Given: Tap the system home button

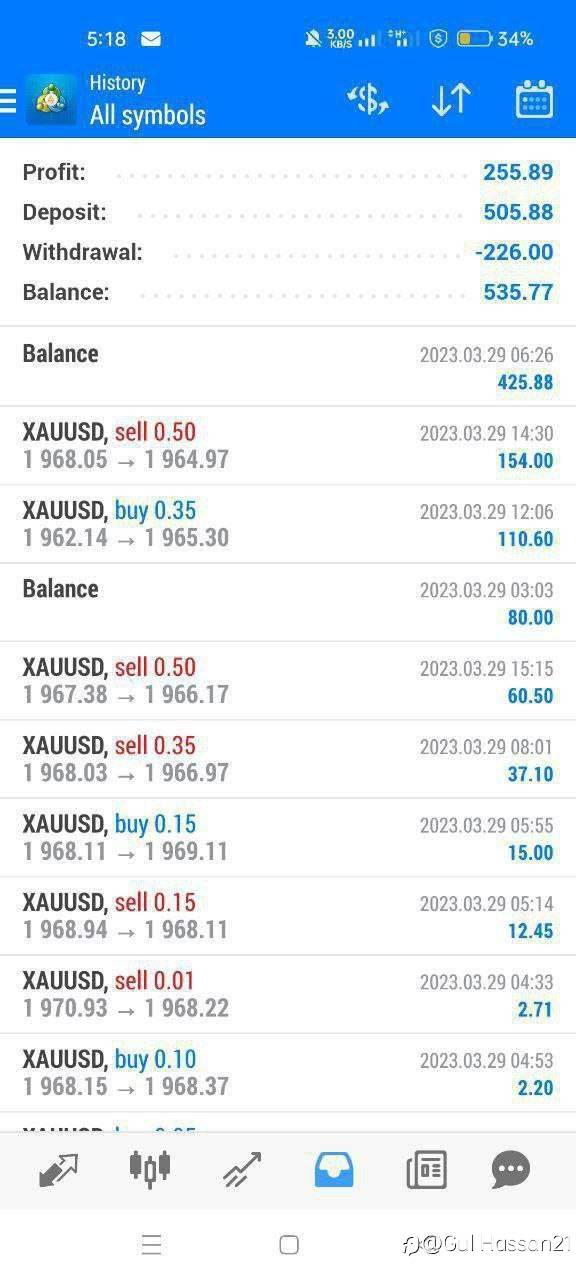Looking at the screenshot, I should [x=289, y=1244].
